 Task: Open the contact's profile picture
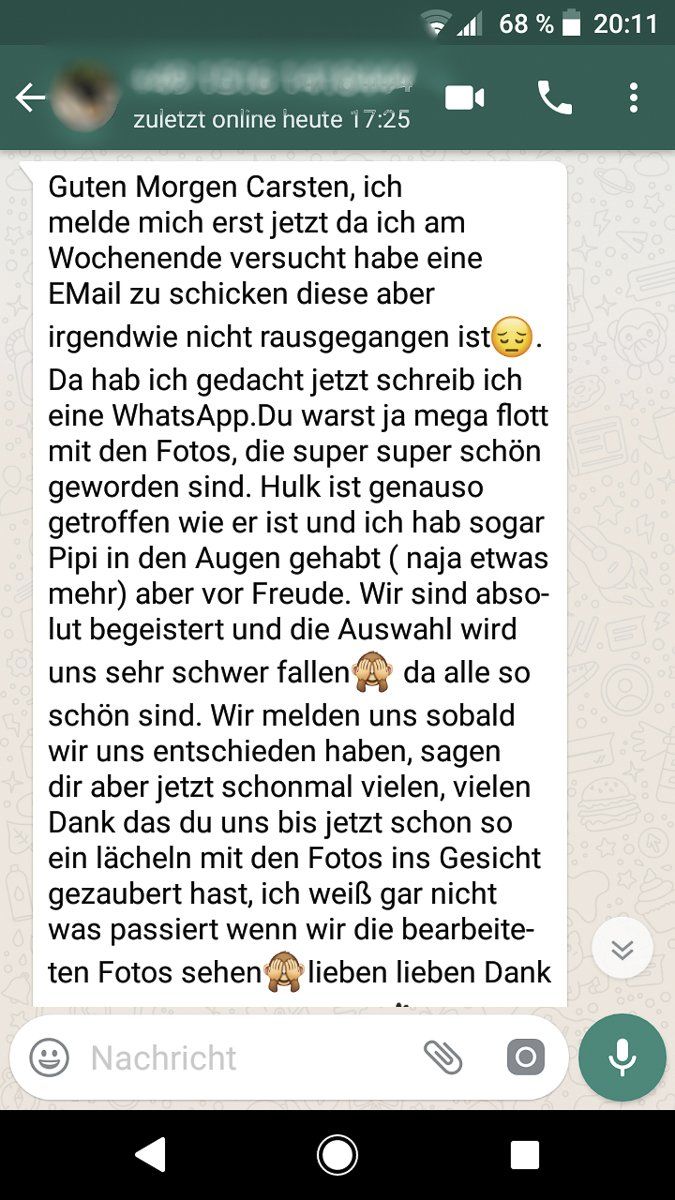[x=86, y=97]
